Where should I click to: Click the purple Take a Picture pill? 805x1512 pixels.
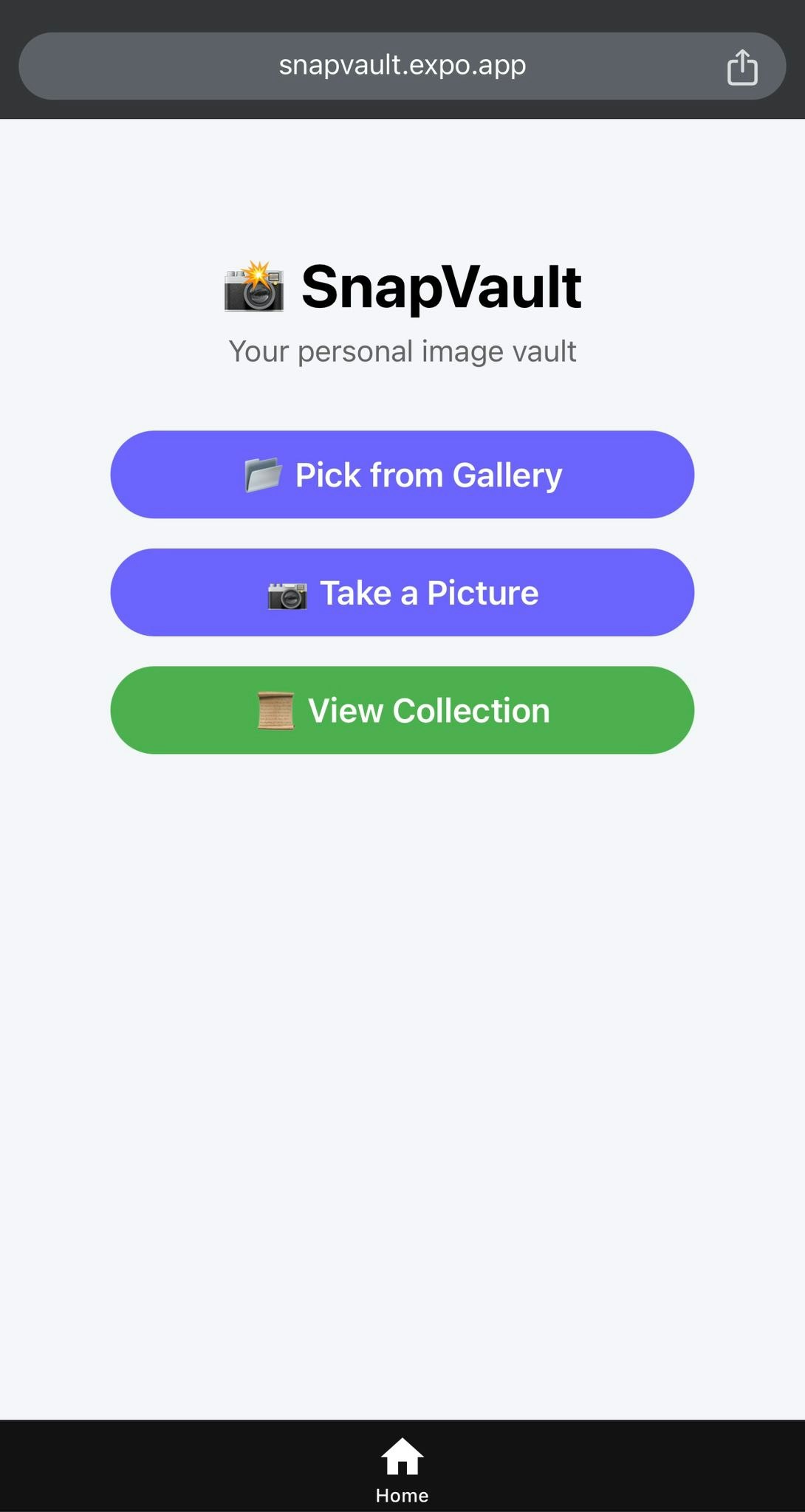[x=402, y=592]
